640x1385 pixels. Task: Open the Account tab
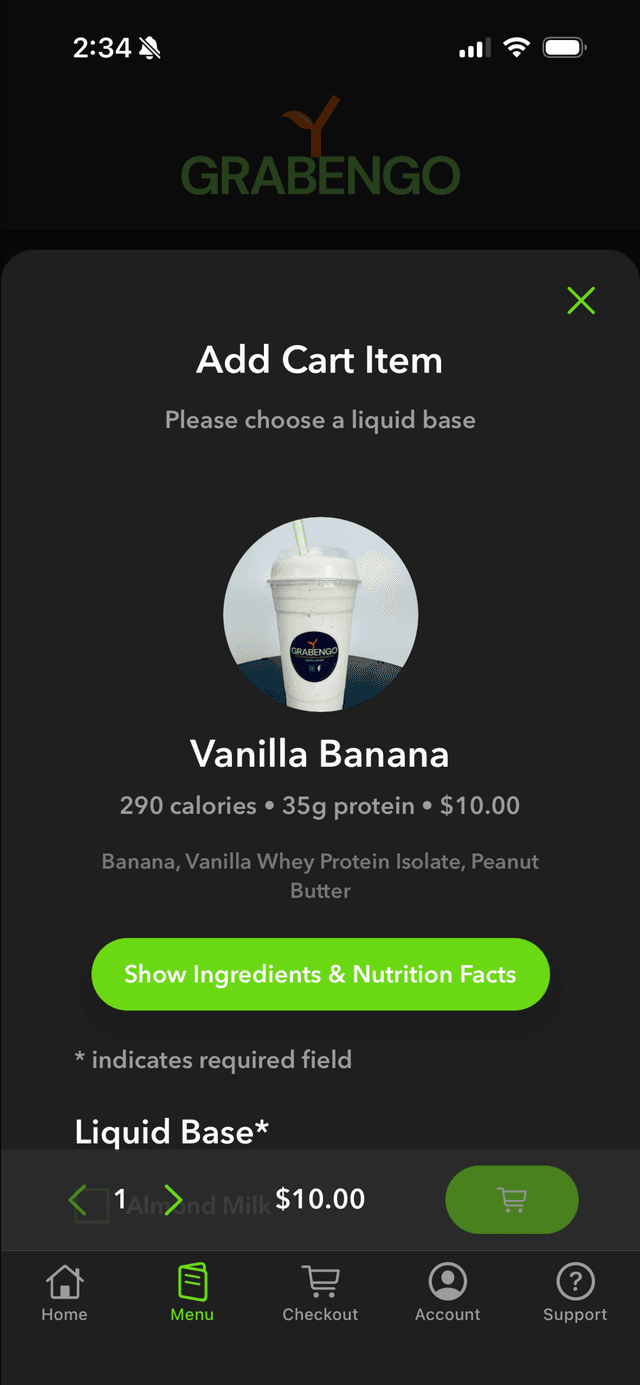click(447, 1293)
